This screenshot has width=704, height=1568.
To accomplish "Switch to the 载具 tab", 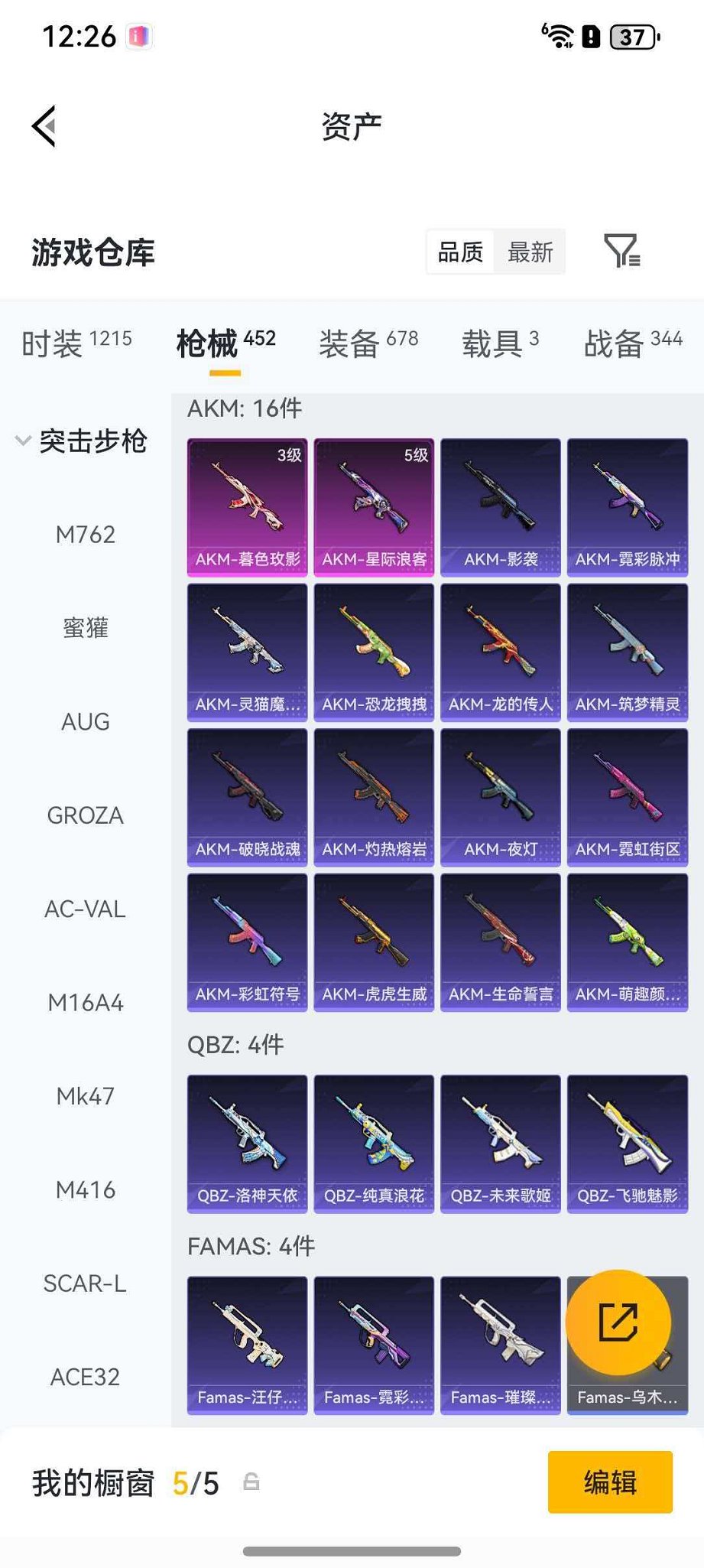I will [x=500, y=343].
